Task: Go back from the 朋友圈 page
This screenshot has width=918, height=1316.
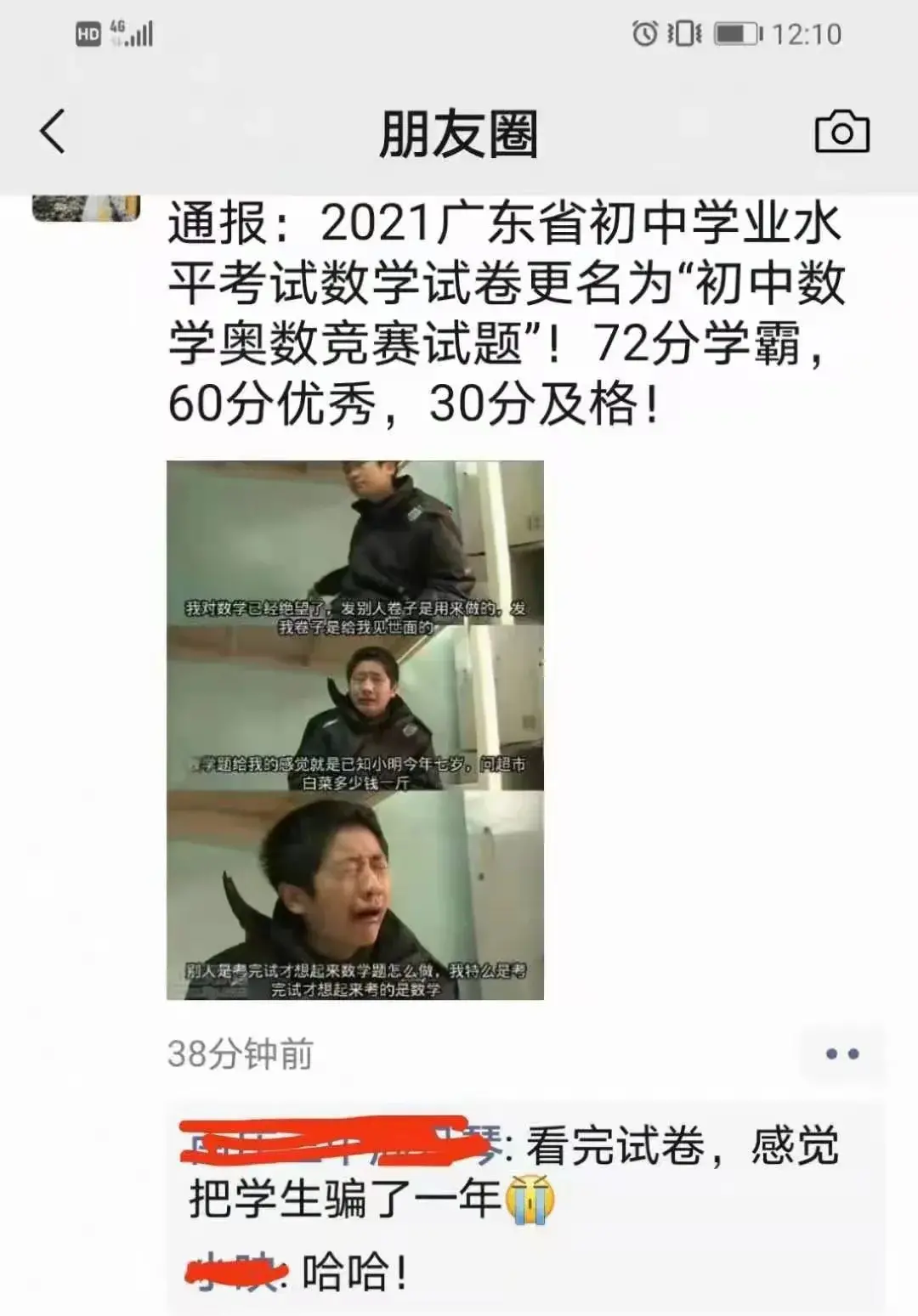Action: 53,133
